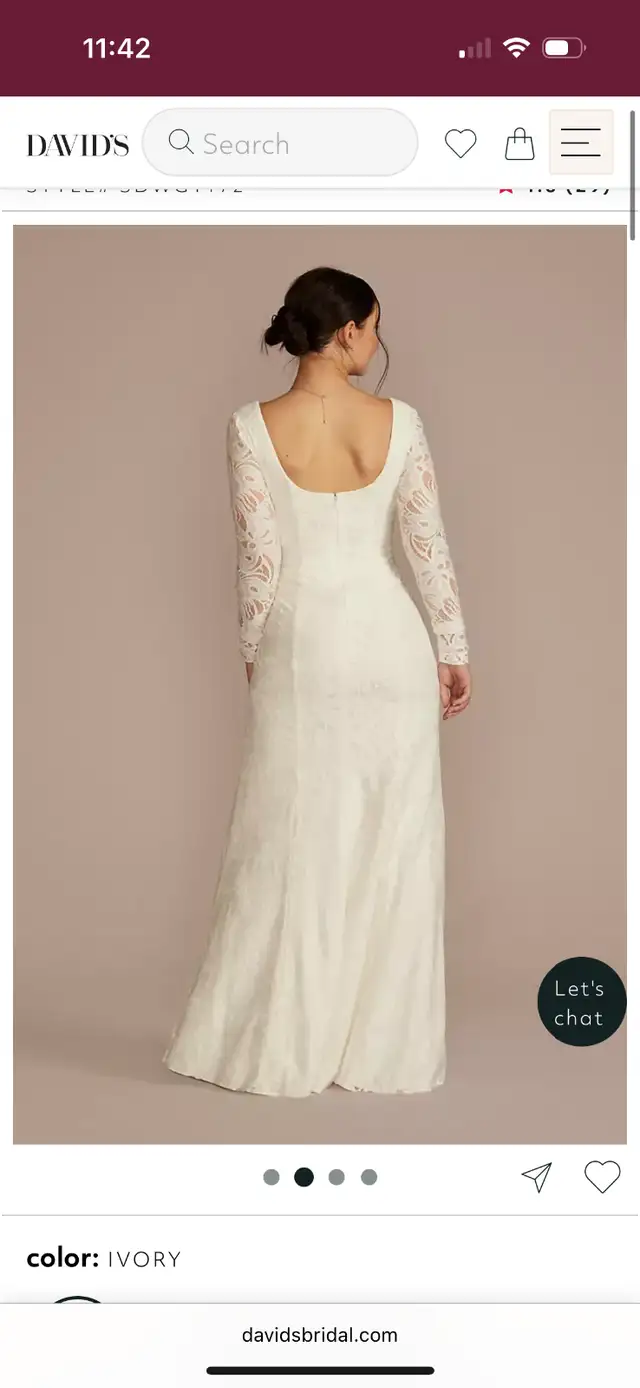
Task: Share this dress via paper plane icon
Action: (537, 1177)
